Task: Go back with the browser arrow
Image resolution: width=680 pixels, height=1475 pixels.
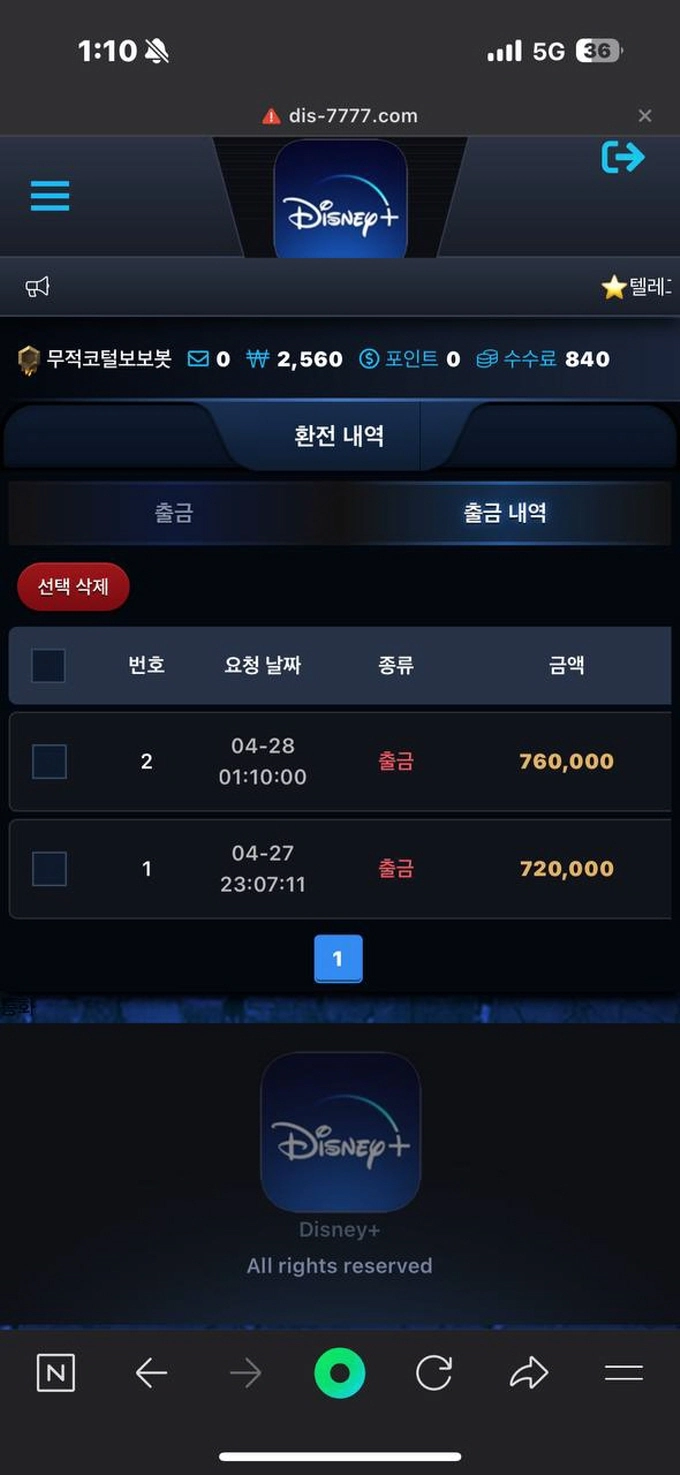Action: point(151,1373)
